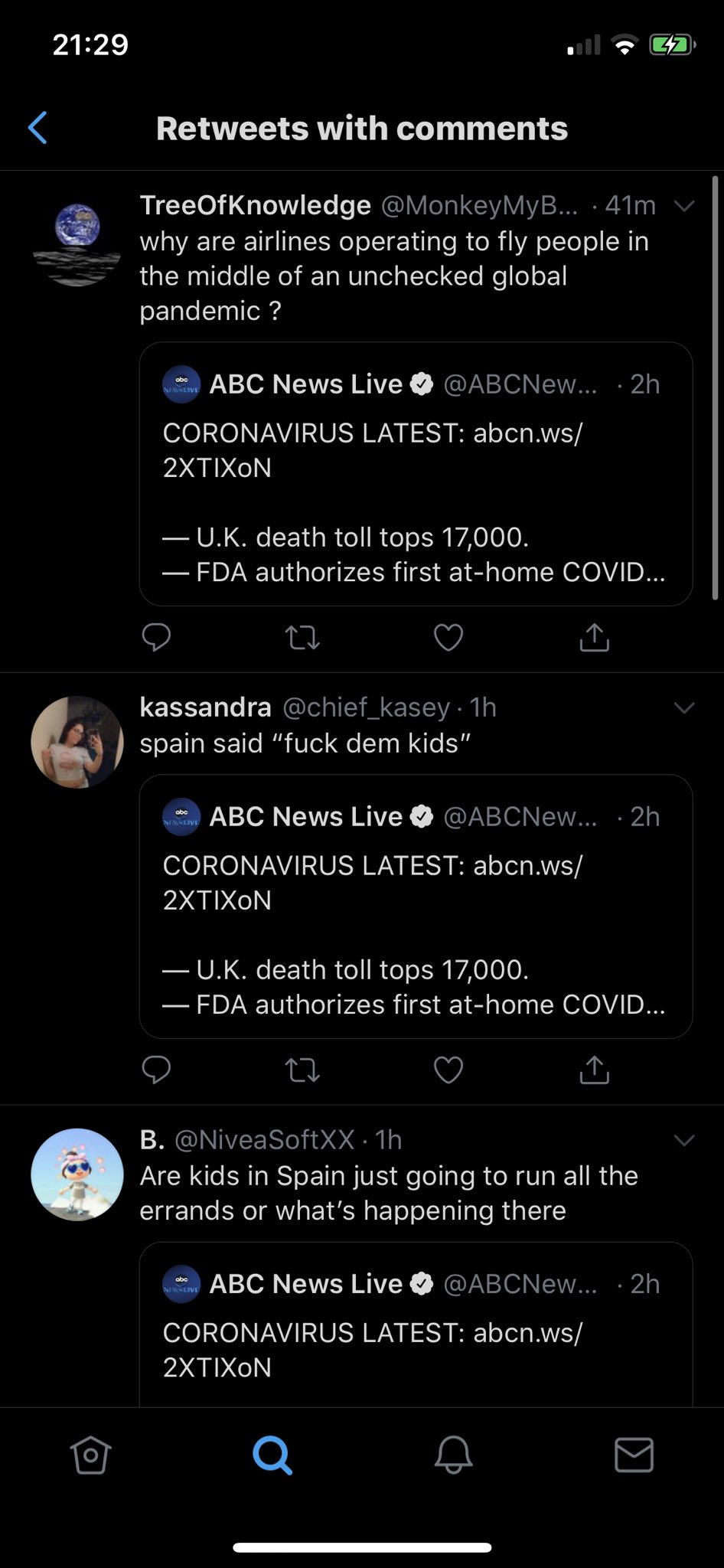Share TreeOfKnowledge's tweet
This screenshot has width=724, height=1568.
594,637
